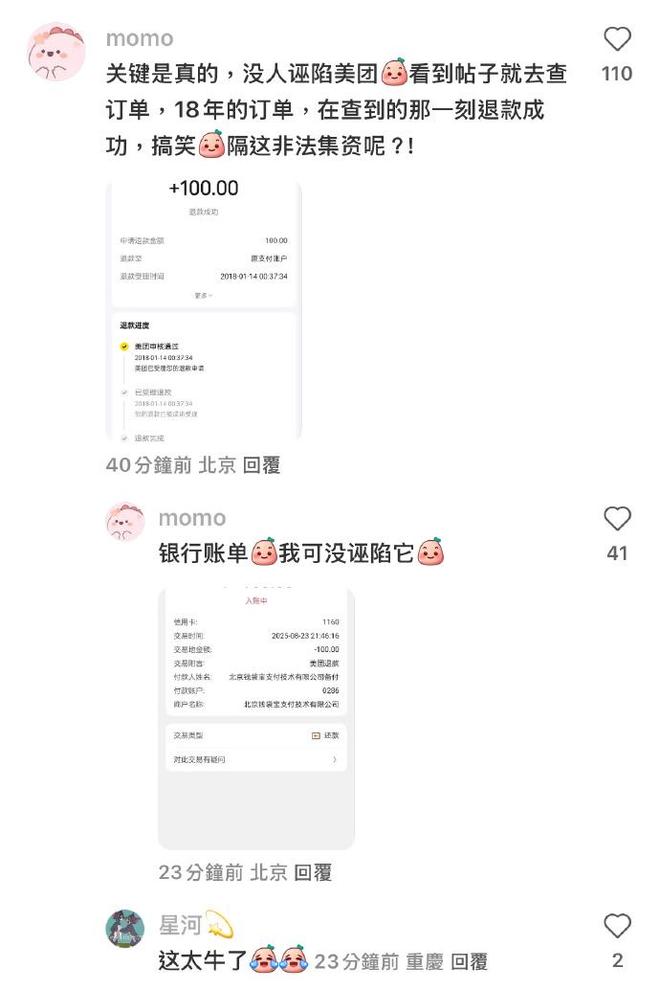Reply to momo's comment posted 40分鐘前
The height and width of the screenshot is (990, 660).
[261, 465]
